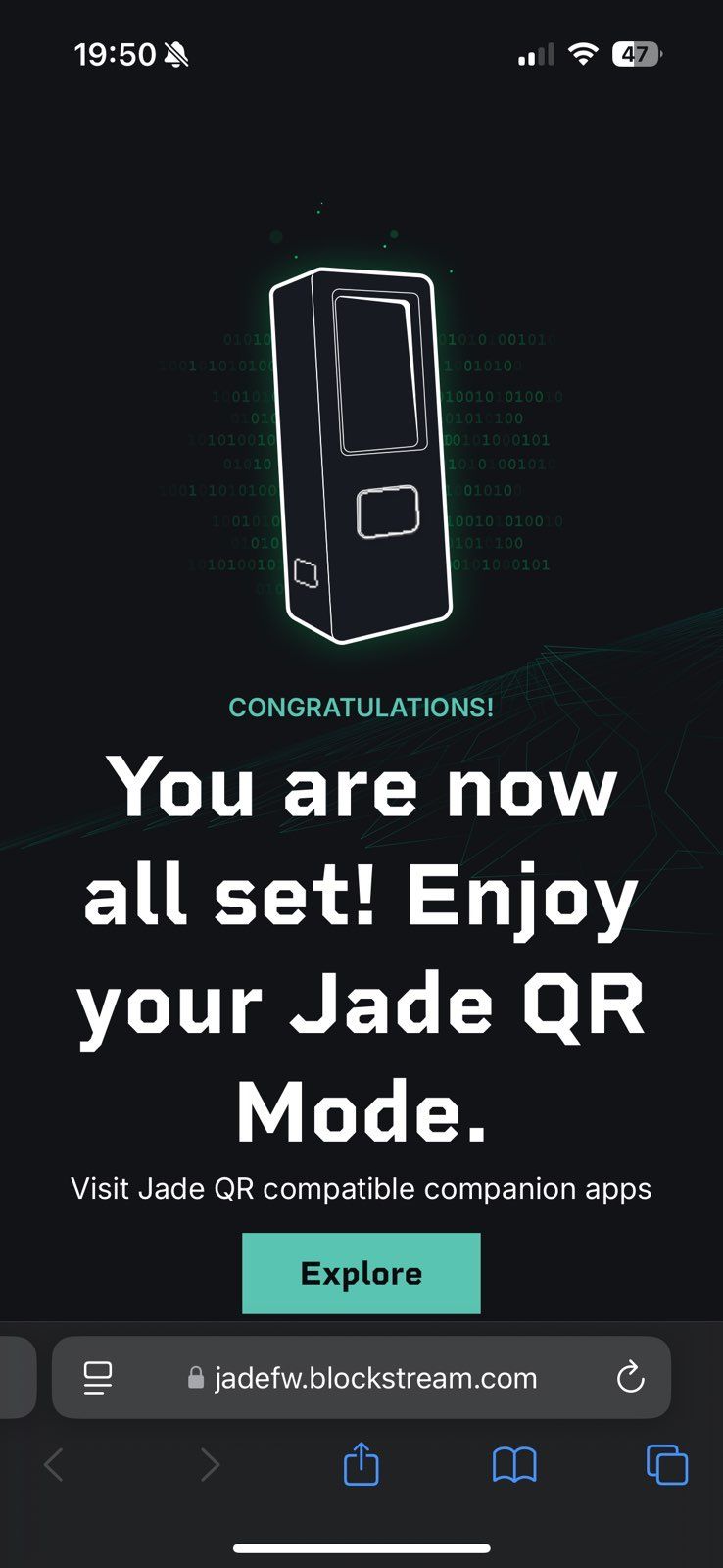
Task: Tap the Explore button
Action: 361,1273
